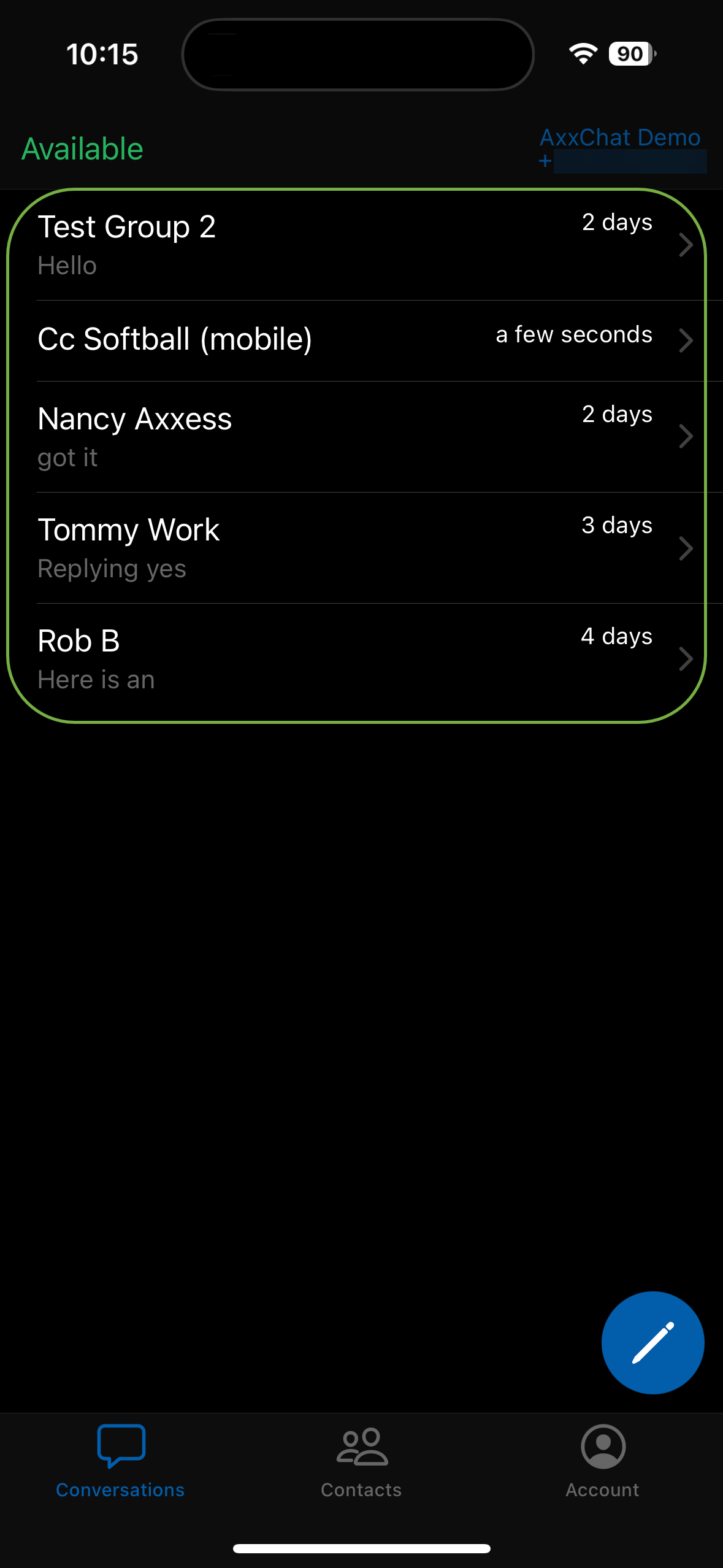Select the Conversations tab
723x1568 pixels.
[x=120, y=1462]
